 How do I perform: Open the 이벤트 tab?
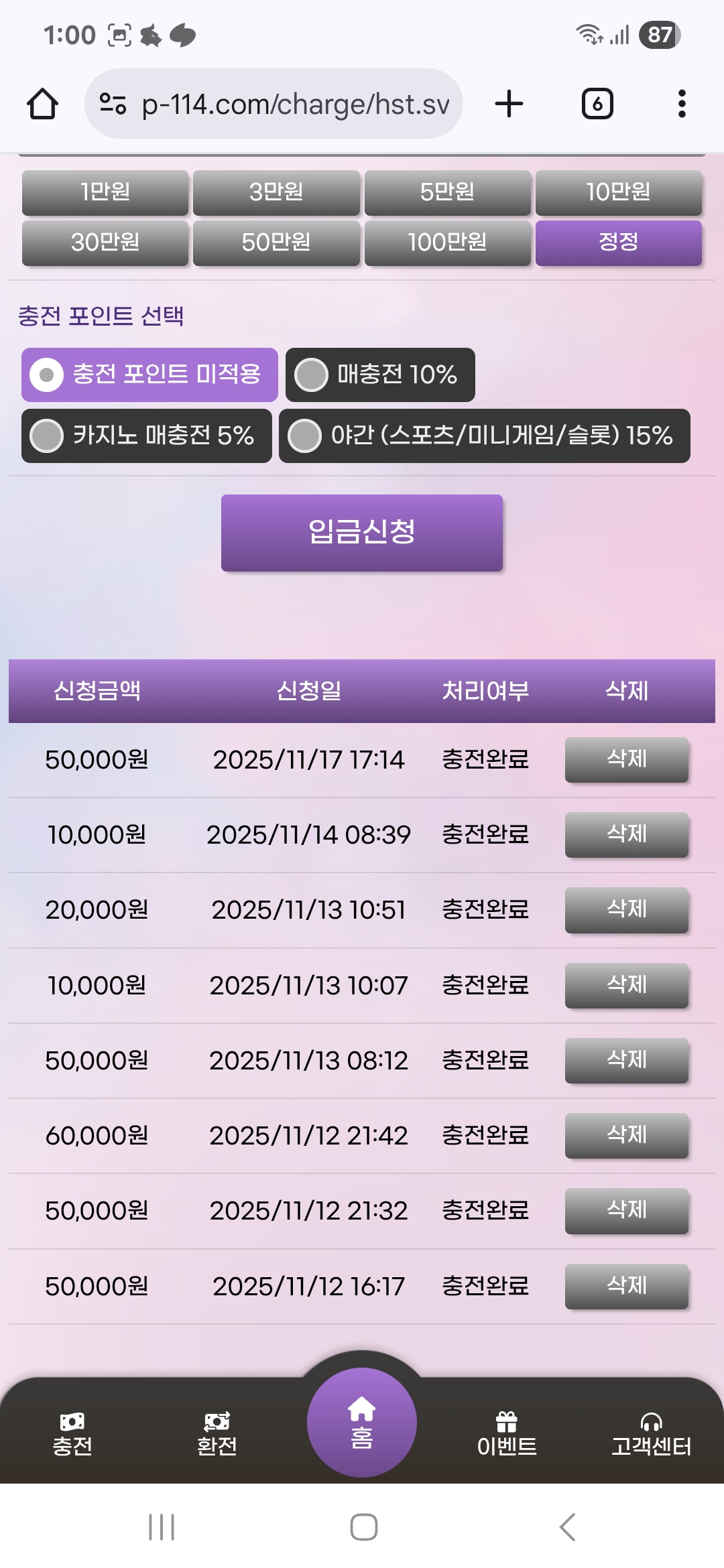pyautogui.click(x=507, y=1433)
